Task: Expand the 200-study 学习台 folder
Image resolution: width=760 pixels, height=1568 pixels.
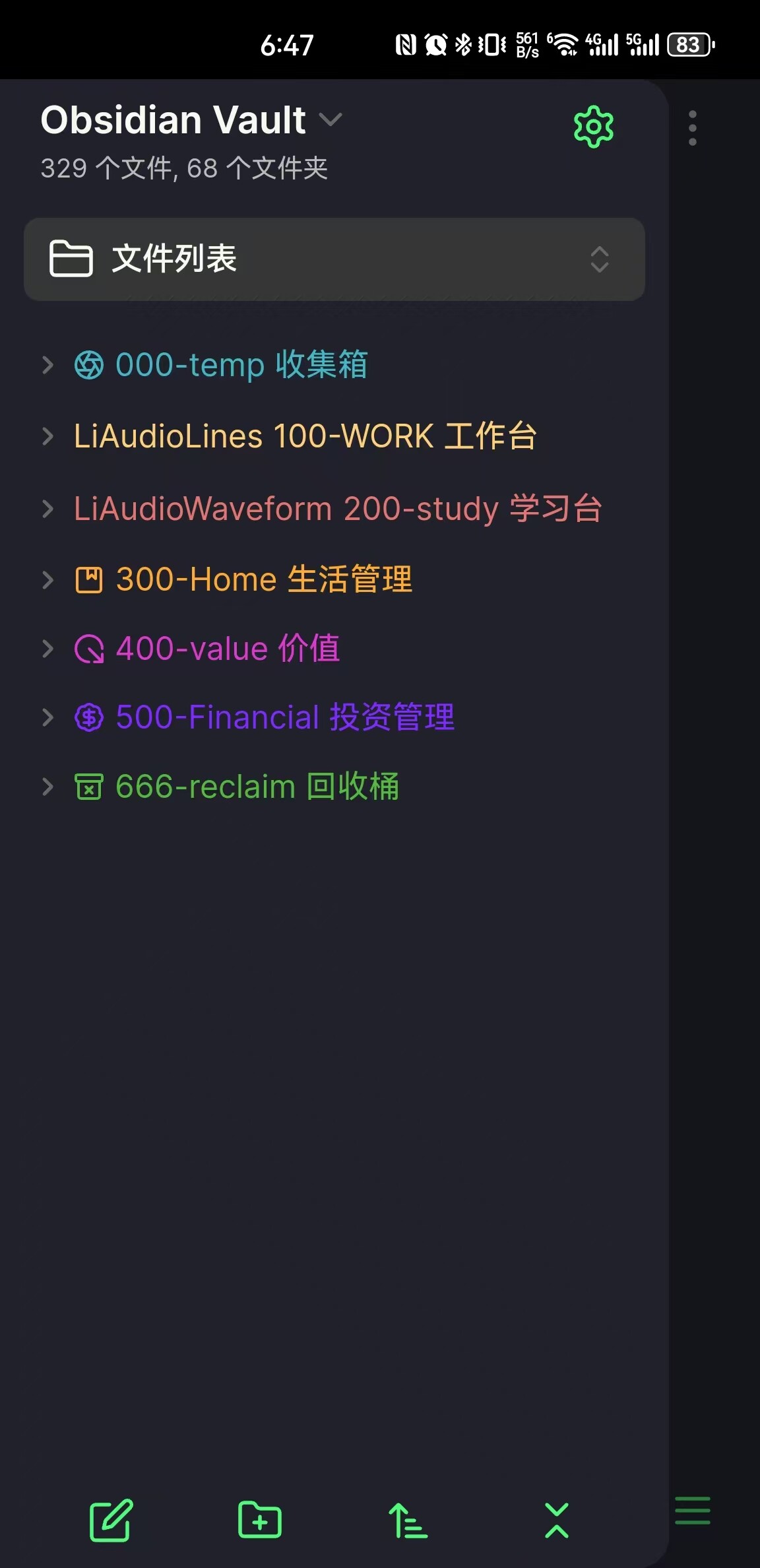Action: point(334,509)
